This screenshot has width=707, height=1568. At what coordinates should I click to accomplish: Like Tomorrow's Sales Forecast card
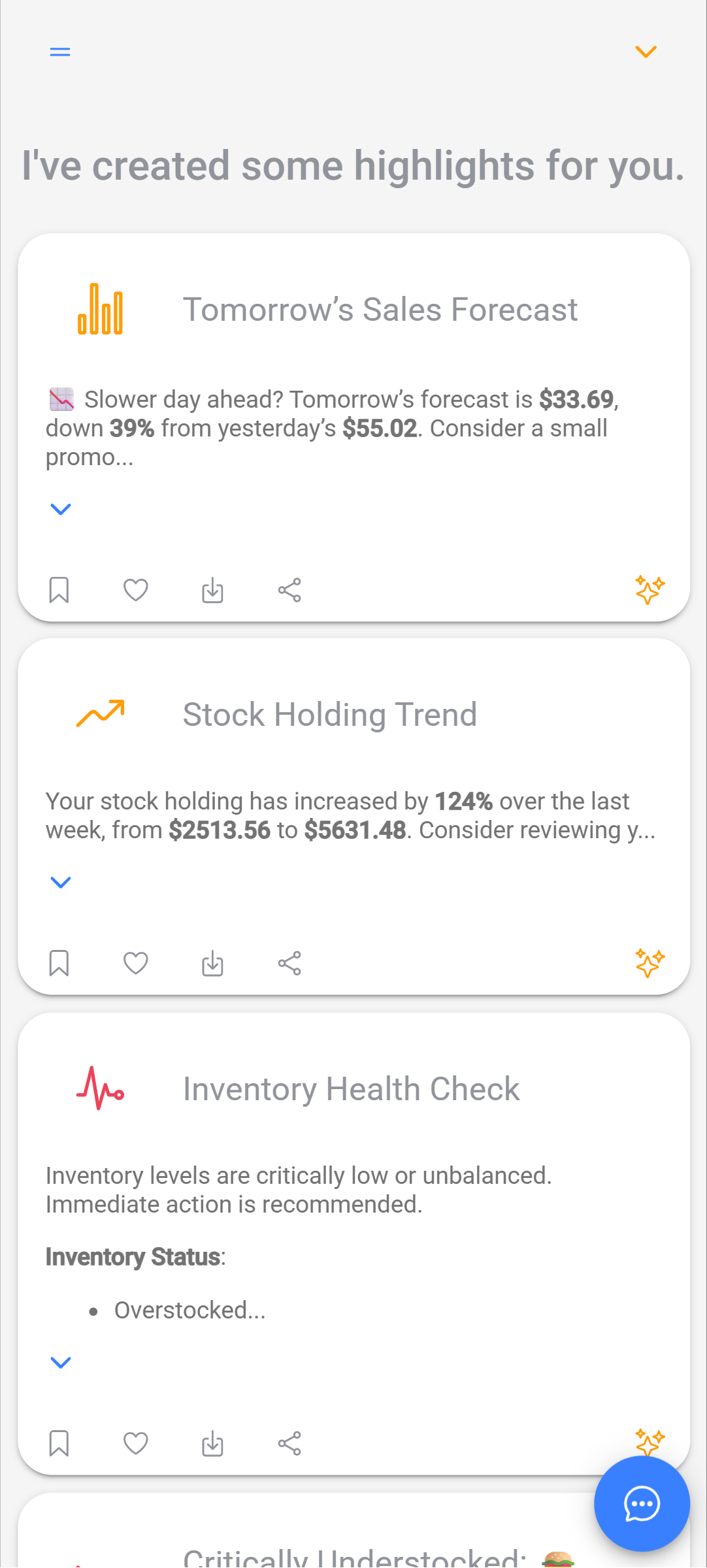coord(136,590)
